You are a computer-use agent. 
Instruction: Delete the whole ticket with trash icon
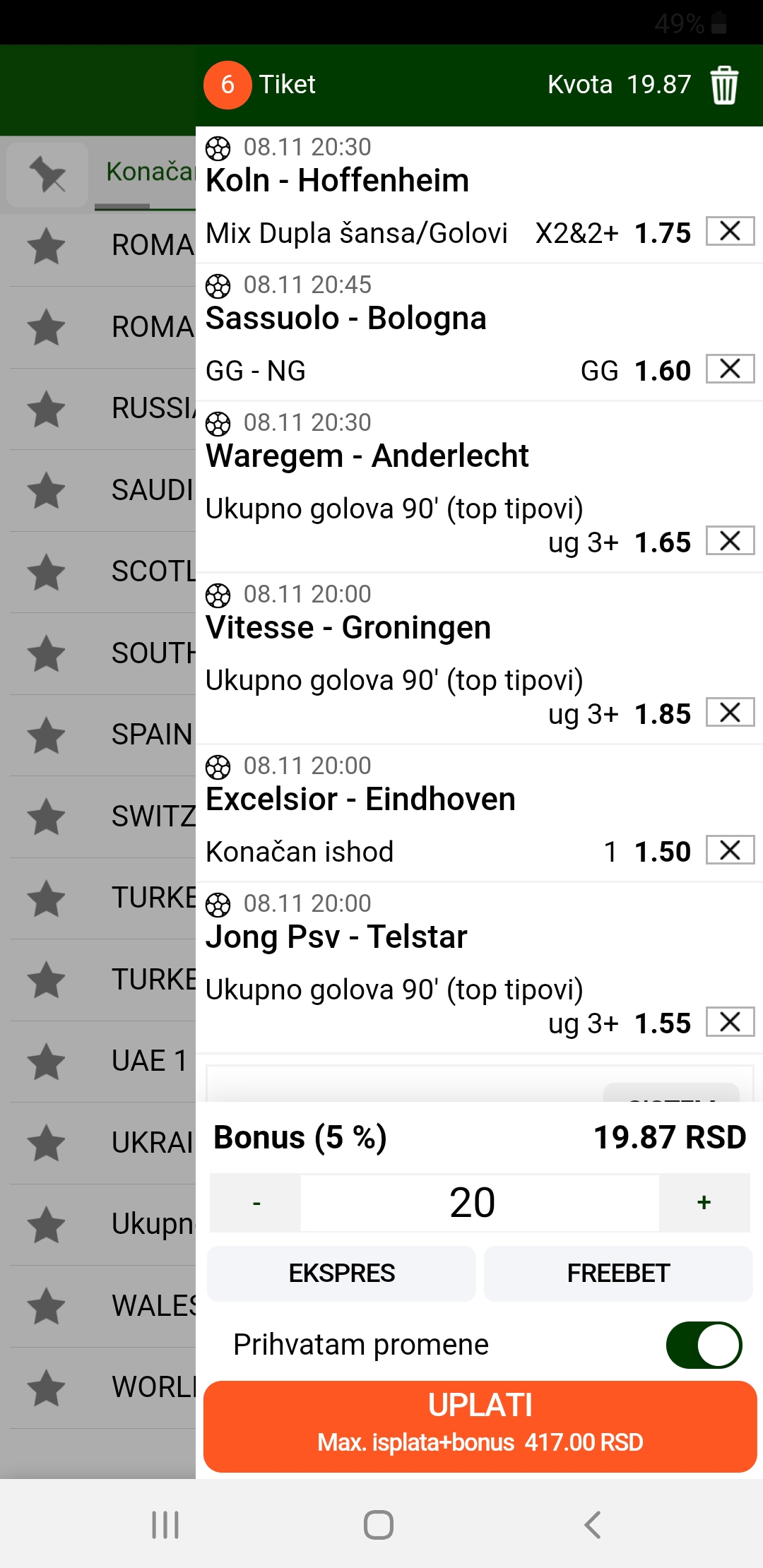pos(724,85)
